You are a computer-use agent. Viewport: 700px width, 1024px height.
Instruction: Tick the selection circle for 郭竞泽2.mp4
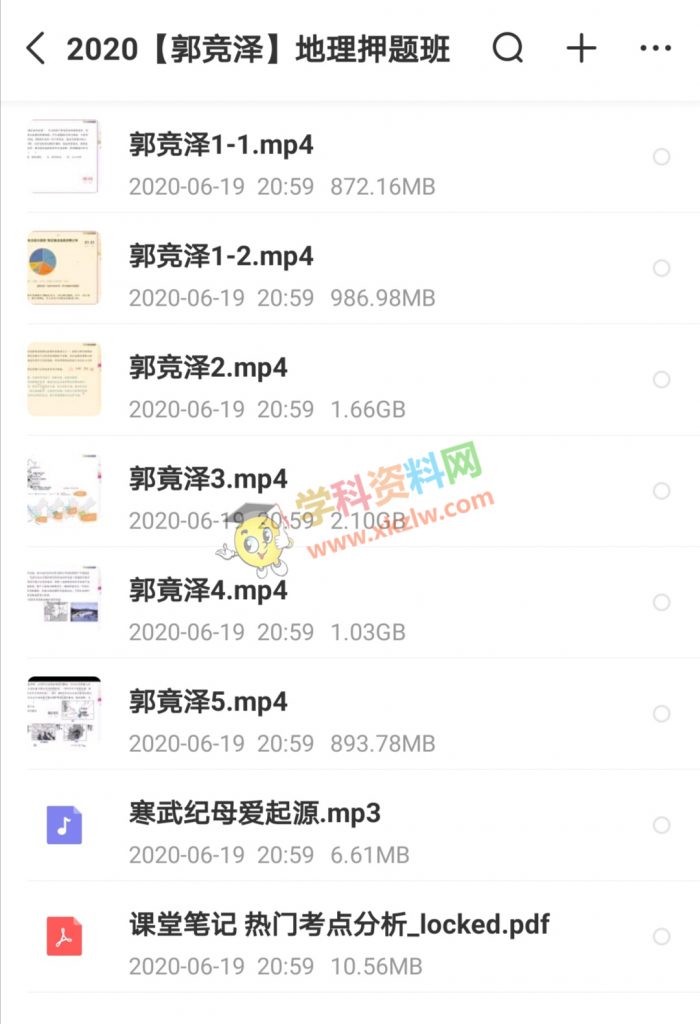[661, 380]
